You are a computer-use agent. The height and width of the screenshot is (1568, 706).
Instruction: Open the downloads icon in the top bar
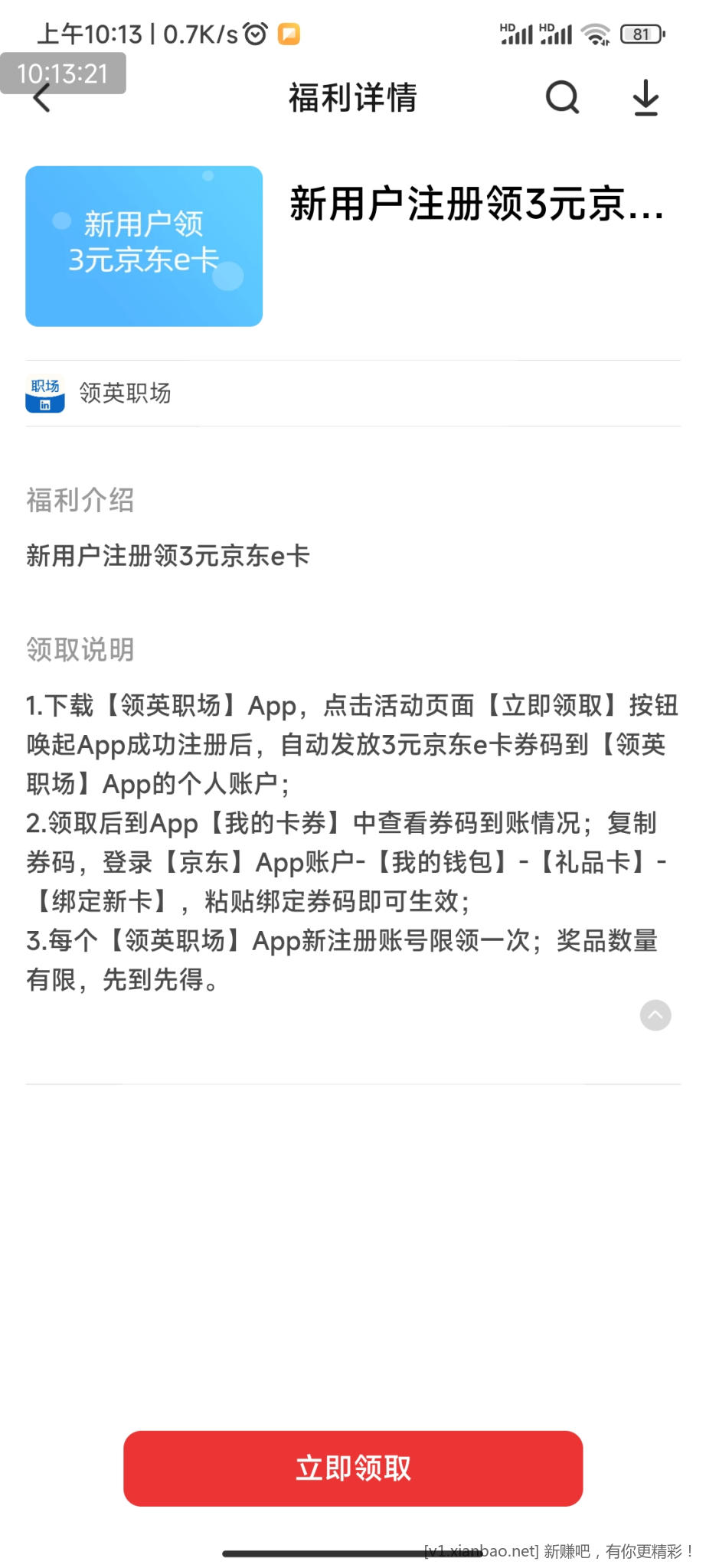tap(646, 98)
